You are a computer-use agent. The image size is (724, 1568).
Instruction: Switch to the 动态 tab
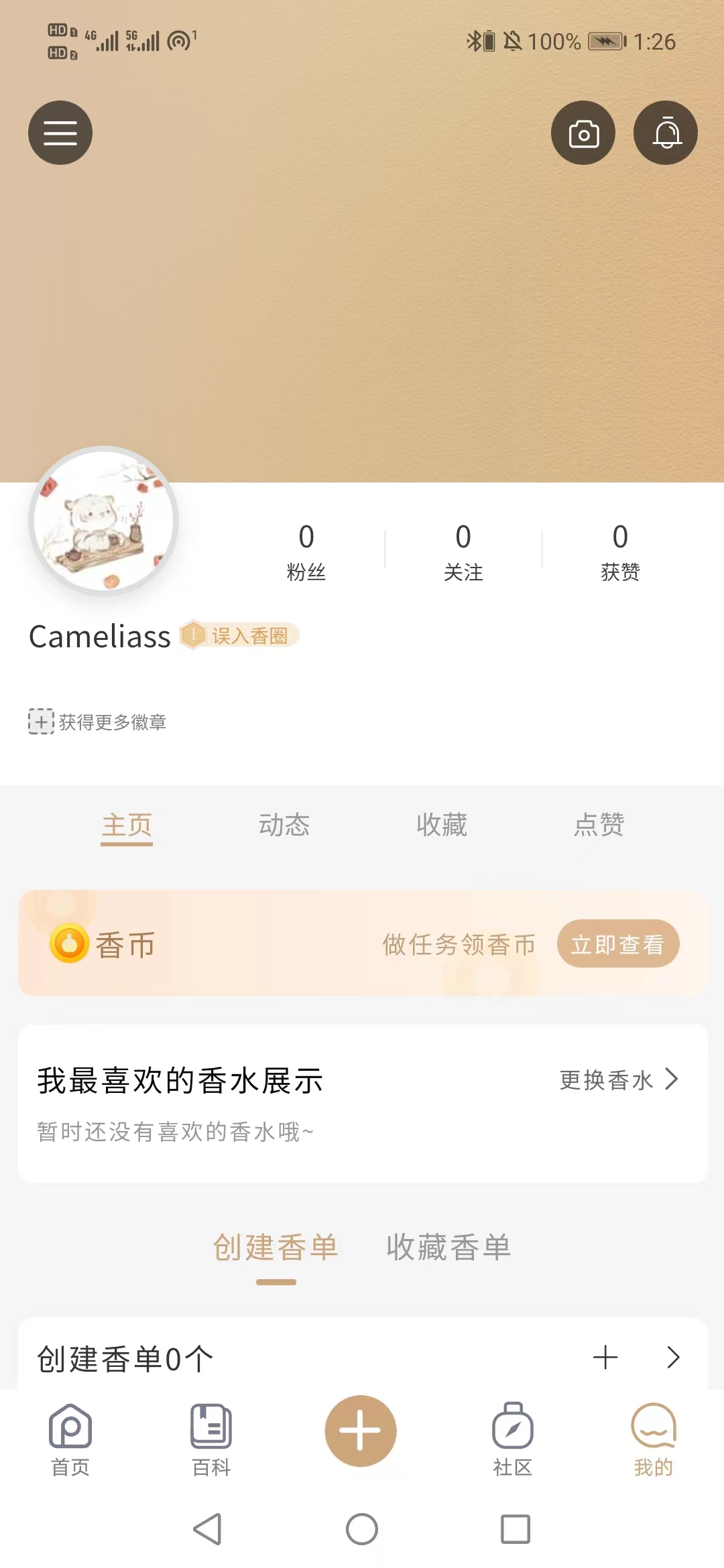pyautogui.click(x=284, y=825)
